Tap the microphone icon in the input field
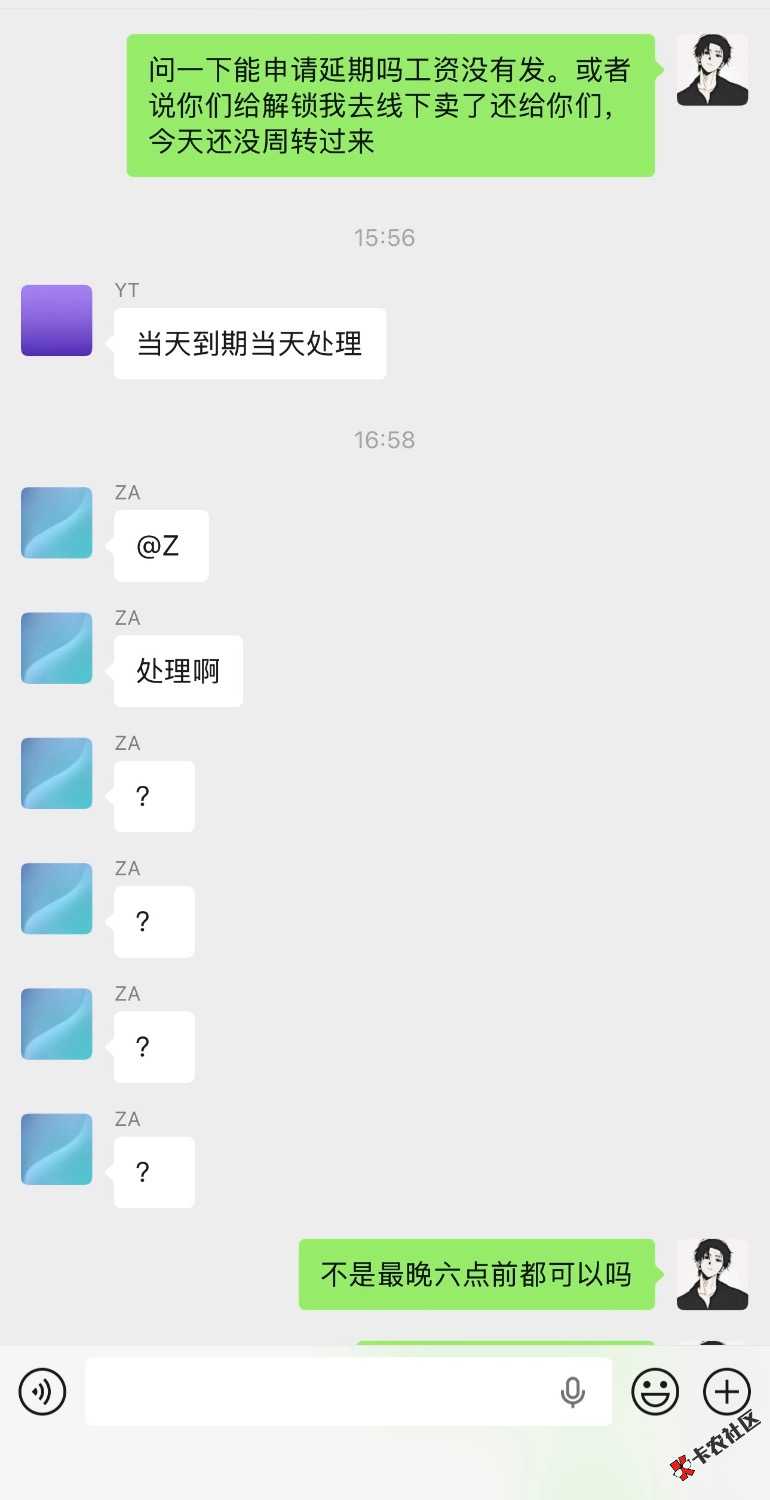This screenshot has height=1500, width=770. (572, 1391)
